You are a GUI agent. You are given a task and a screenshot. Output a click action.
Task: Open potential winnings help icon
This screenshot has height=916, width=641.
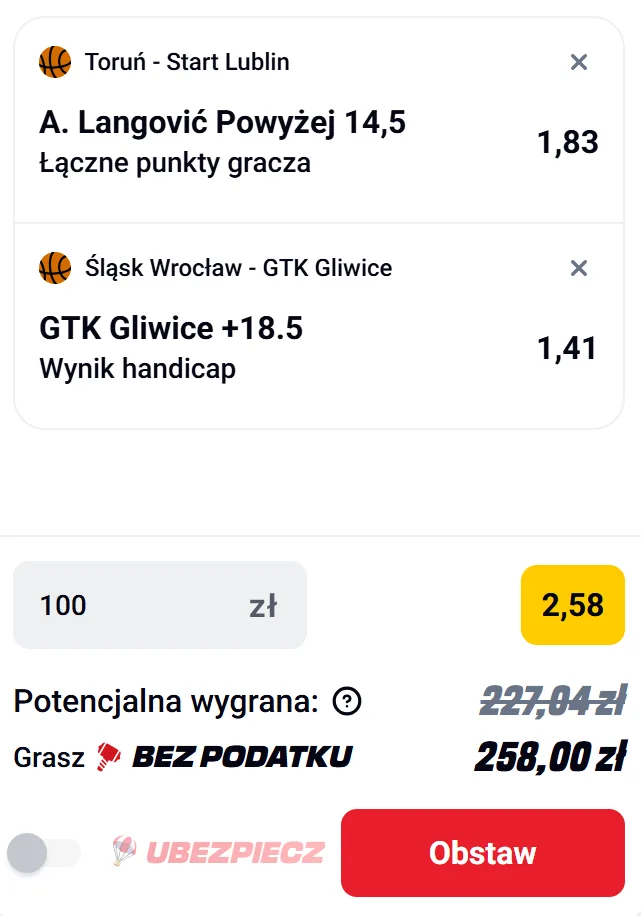(x=347, y=702)
